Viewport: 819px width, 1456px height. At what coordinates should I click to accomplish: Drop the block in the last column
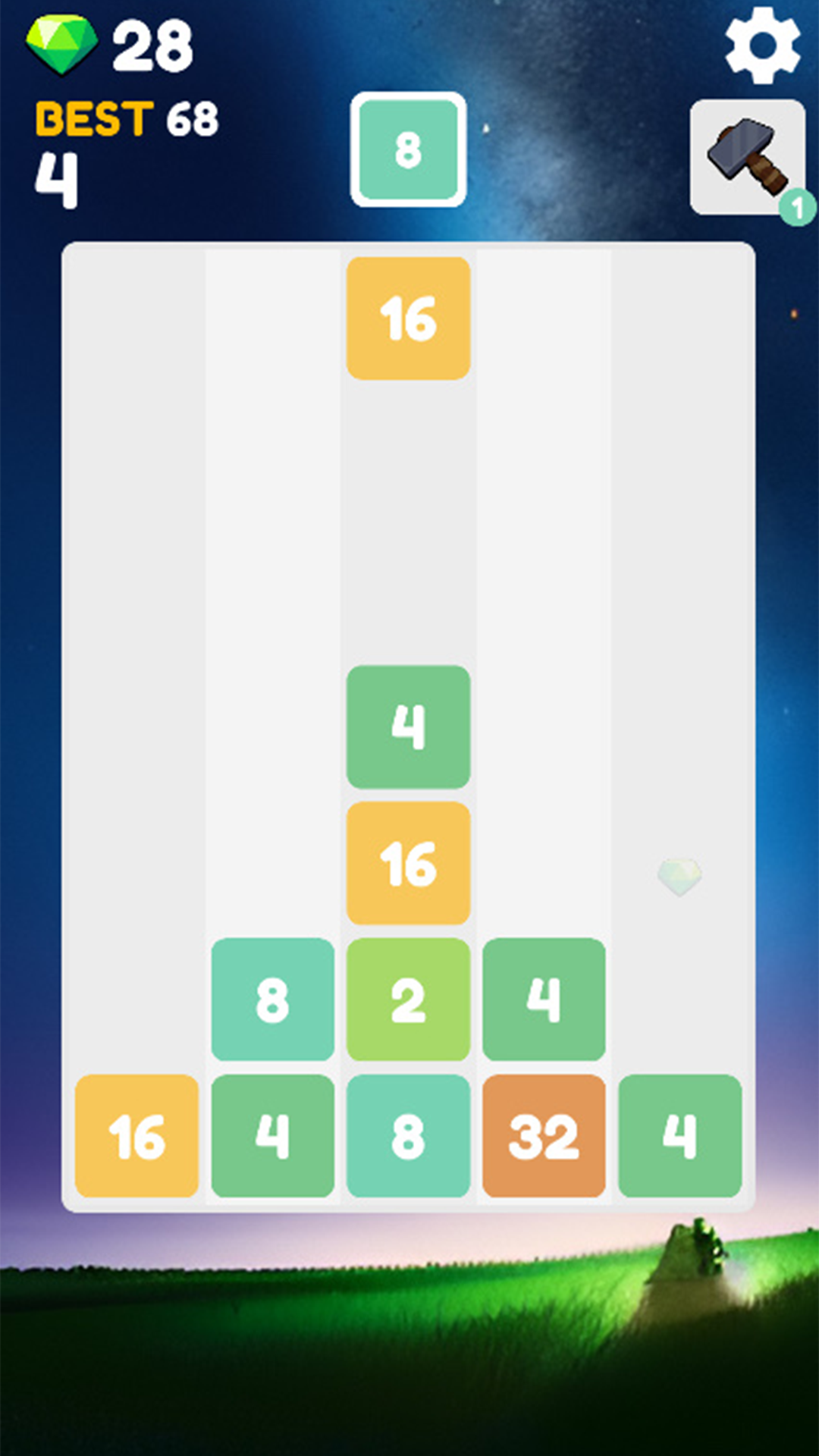pos(679,660)
